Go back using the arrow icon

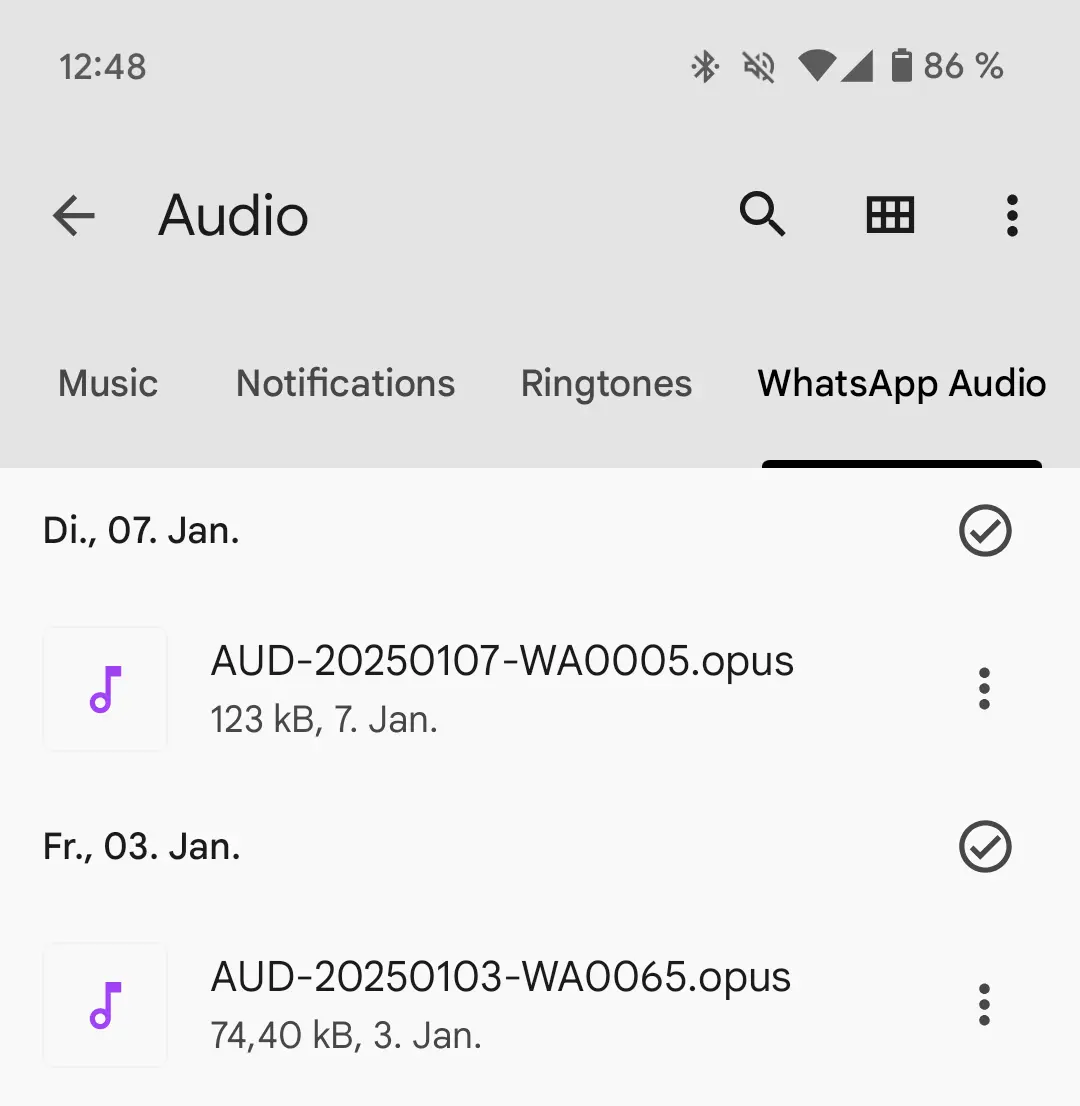73,216
